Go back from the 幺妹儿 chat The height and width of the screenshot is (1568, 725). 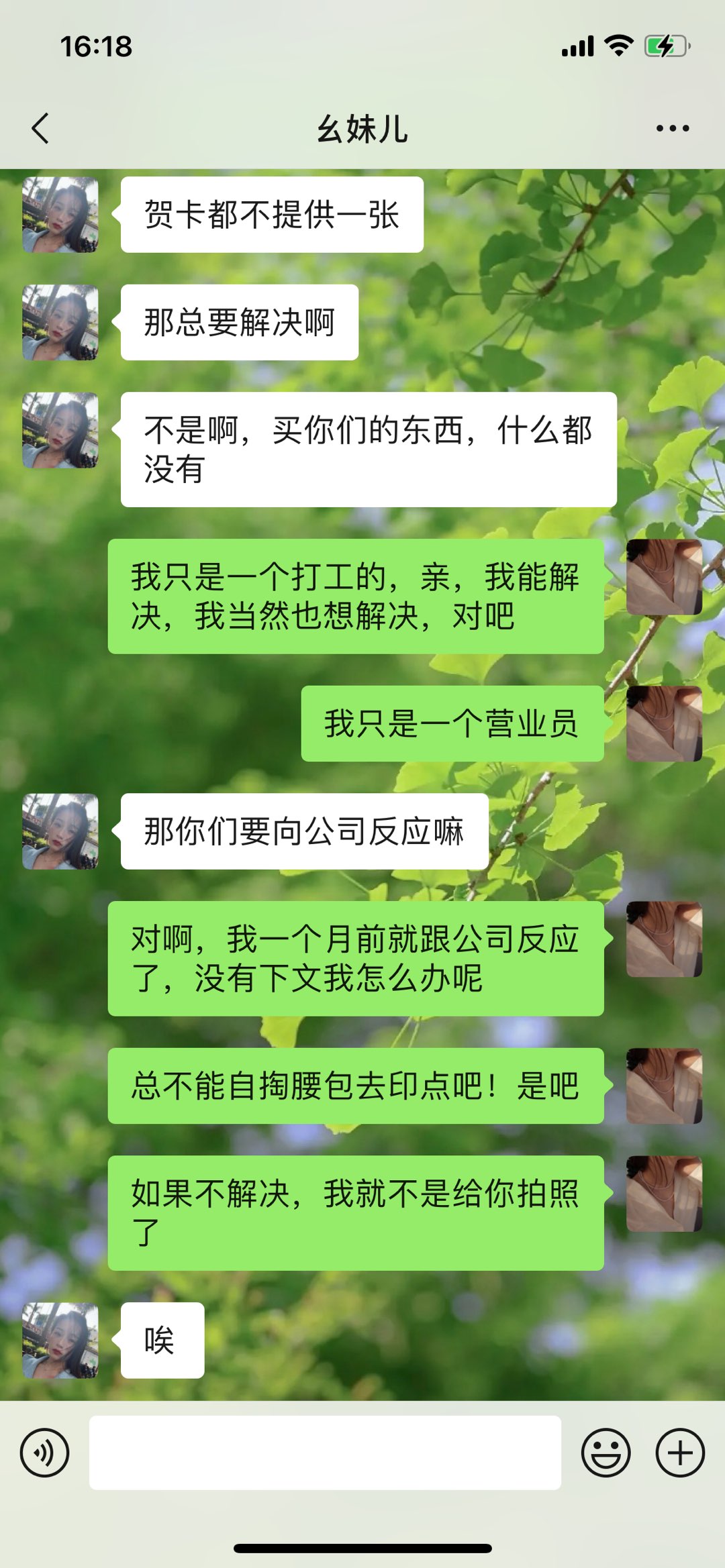[40, 128]
